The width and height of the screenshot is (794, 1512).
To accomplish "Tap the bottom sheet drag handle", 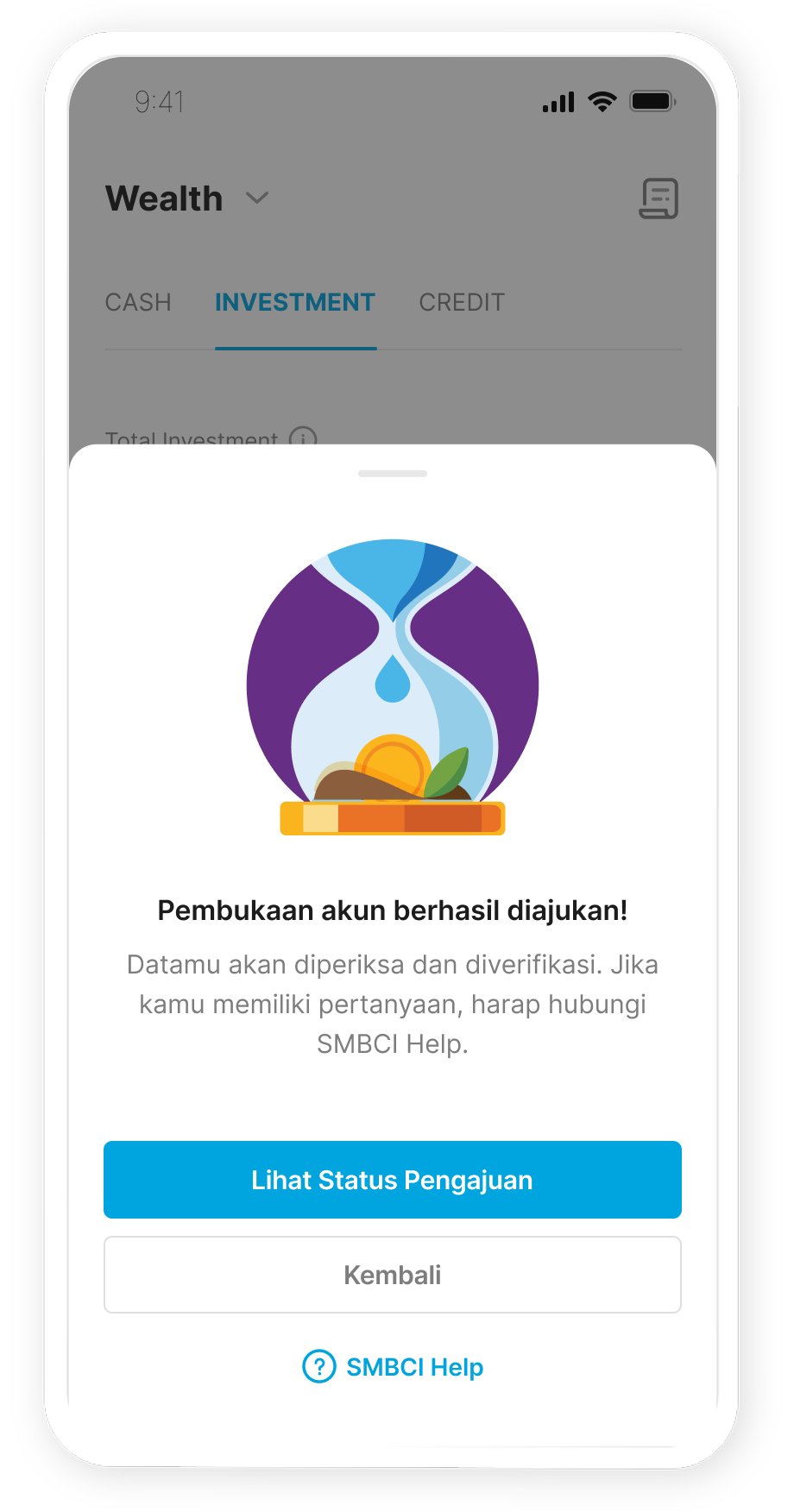I will (x=393, y=474).
